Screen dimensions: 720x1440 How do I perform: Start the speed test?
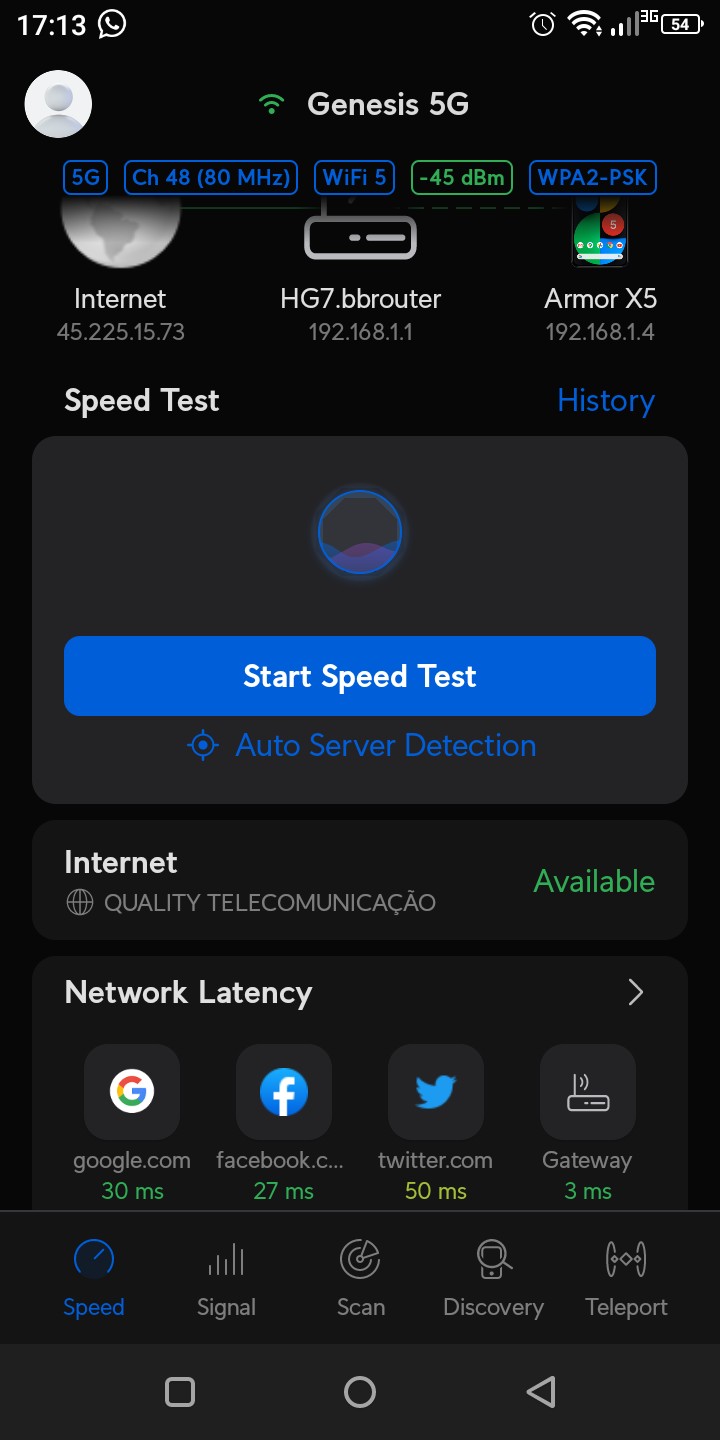[360, 676]
